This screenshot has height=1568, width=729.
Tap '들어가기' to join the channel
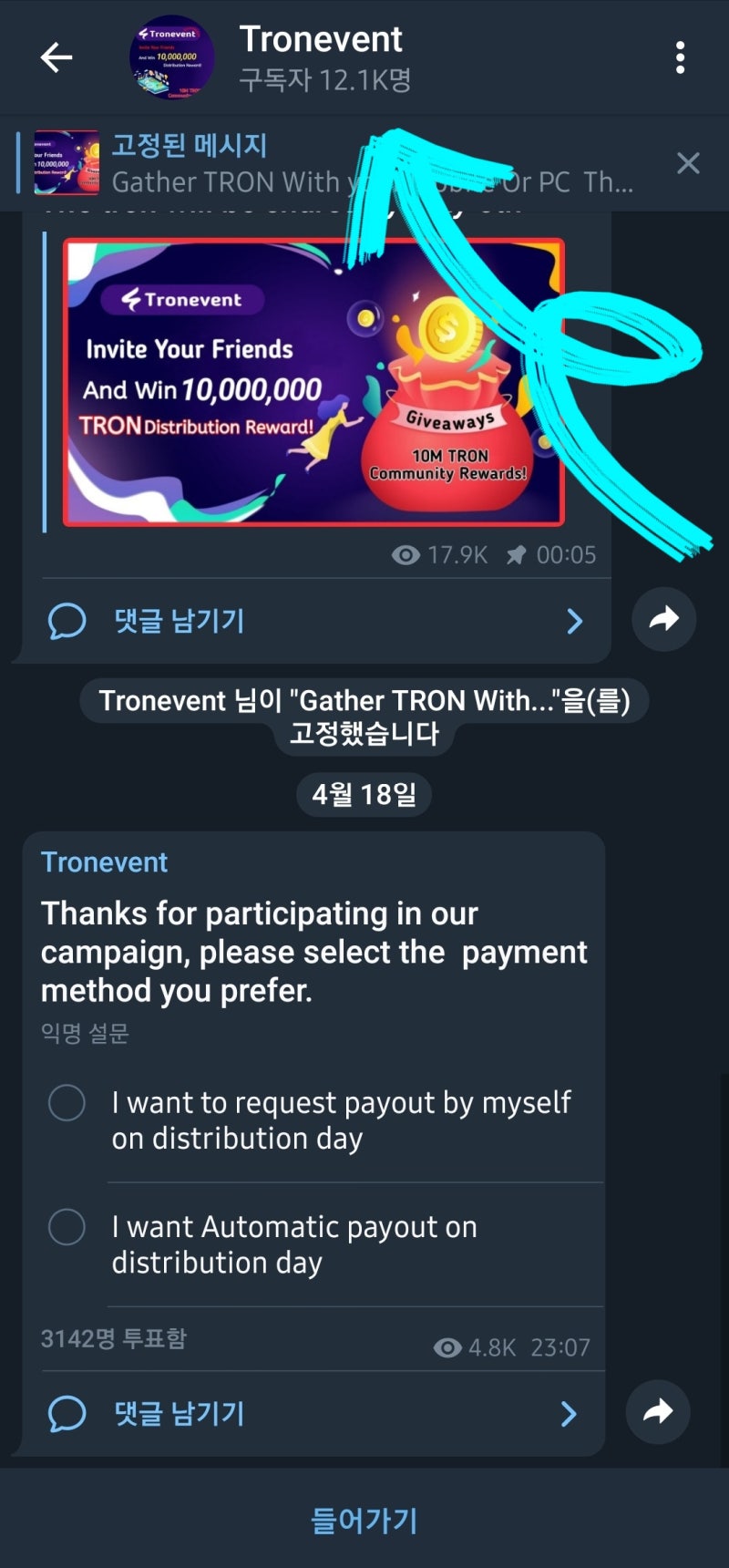(x=364, y=1519)
